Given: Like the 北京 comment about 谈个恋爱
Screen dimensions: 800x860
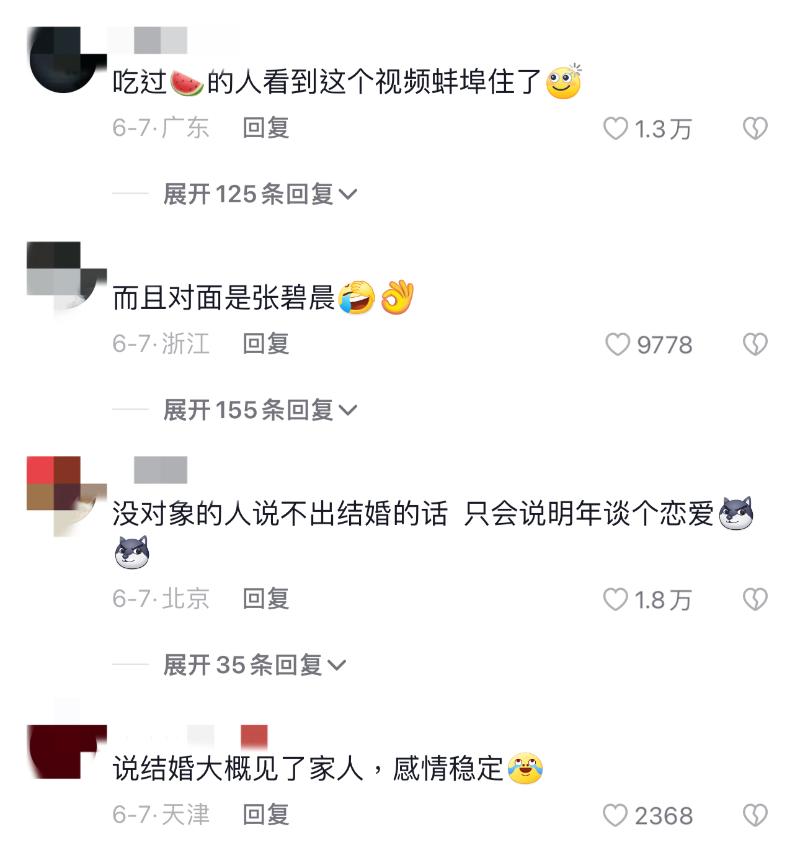Looking at the screenshot, I should click(617, 600).
